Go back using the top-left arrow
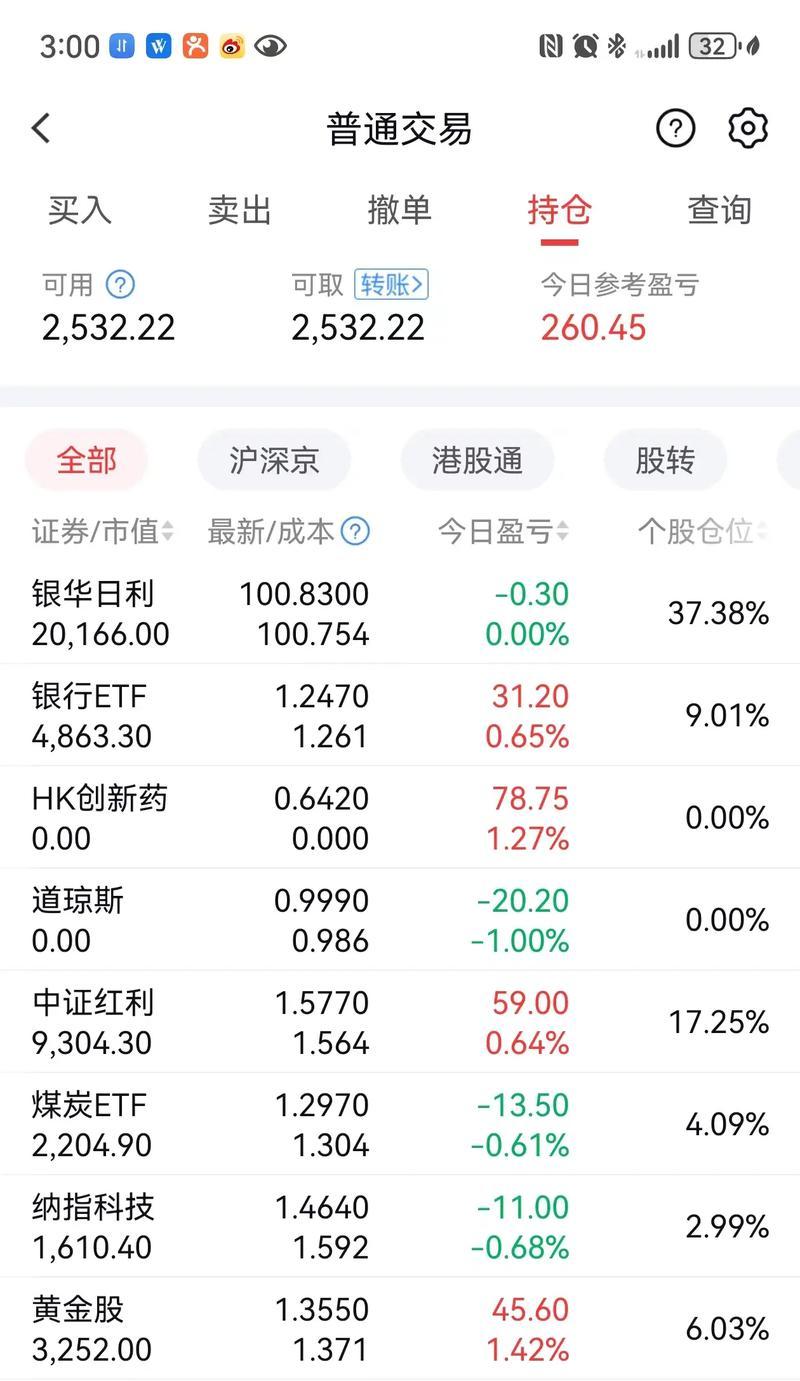This screenshot has height=1381, width=800. (41, 128)
